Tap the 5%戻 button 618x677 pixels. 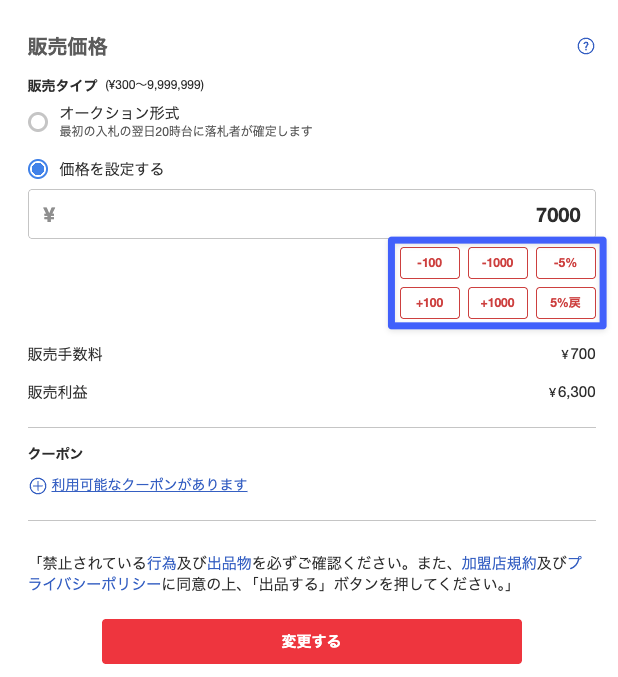click(x=566, y=303)
